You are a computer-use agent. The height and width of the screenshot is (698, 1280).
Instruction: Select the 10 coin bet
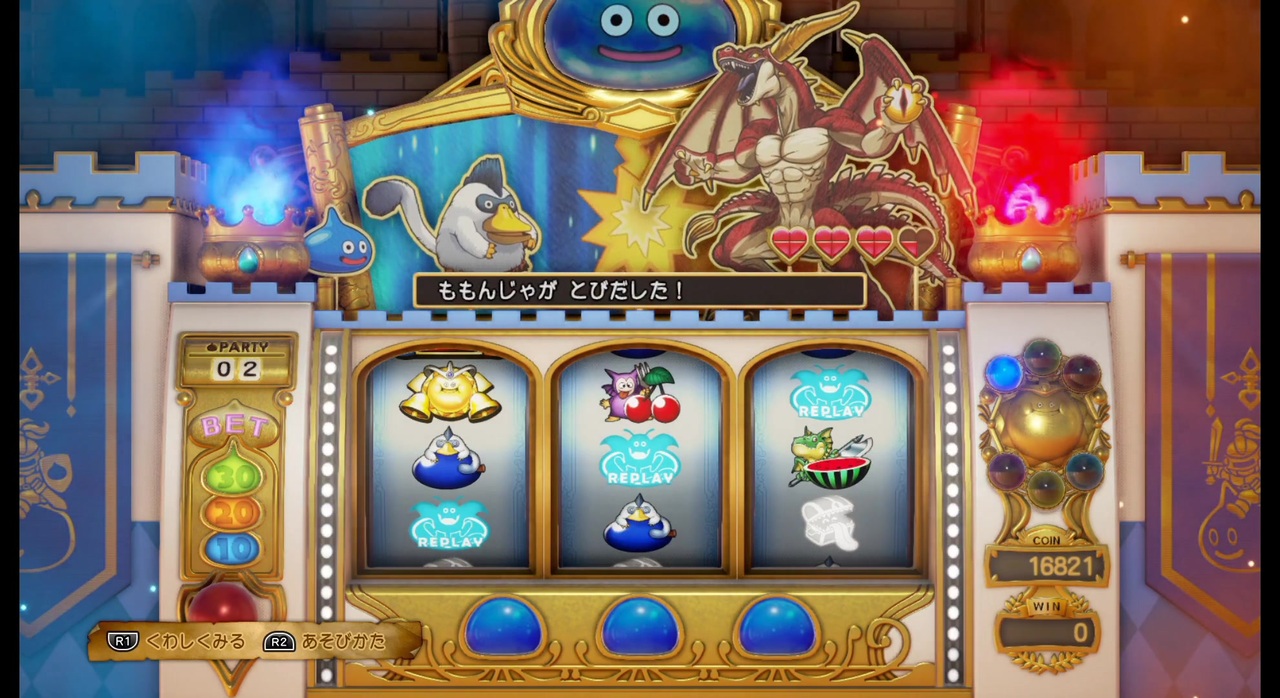point(232,548)
